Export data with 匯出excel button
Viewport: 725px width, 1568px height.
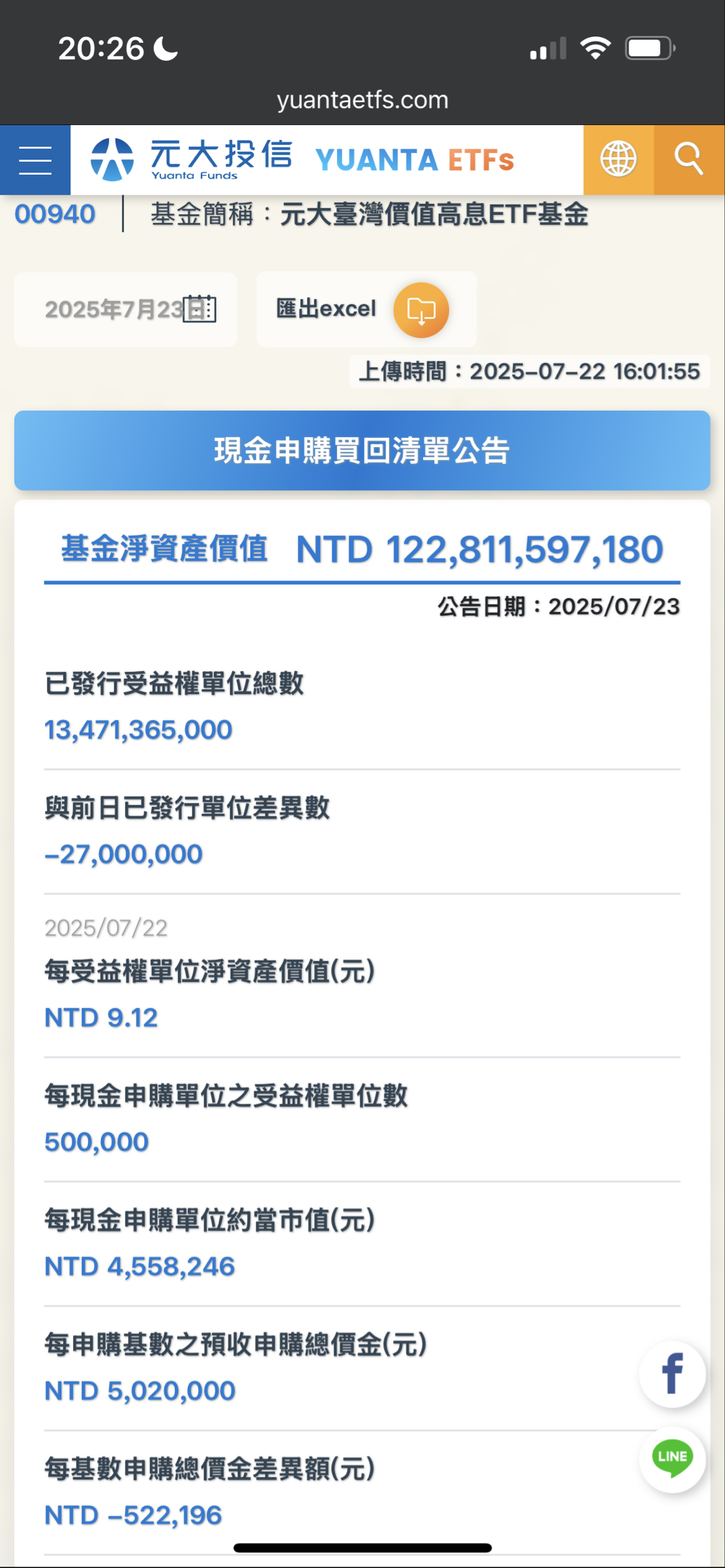point(366,310)
